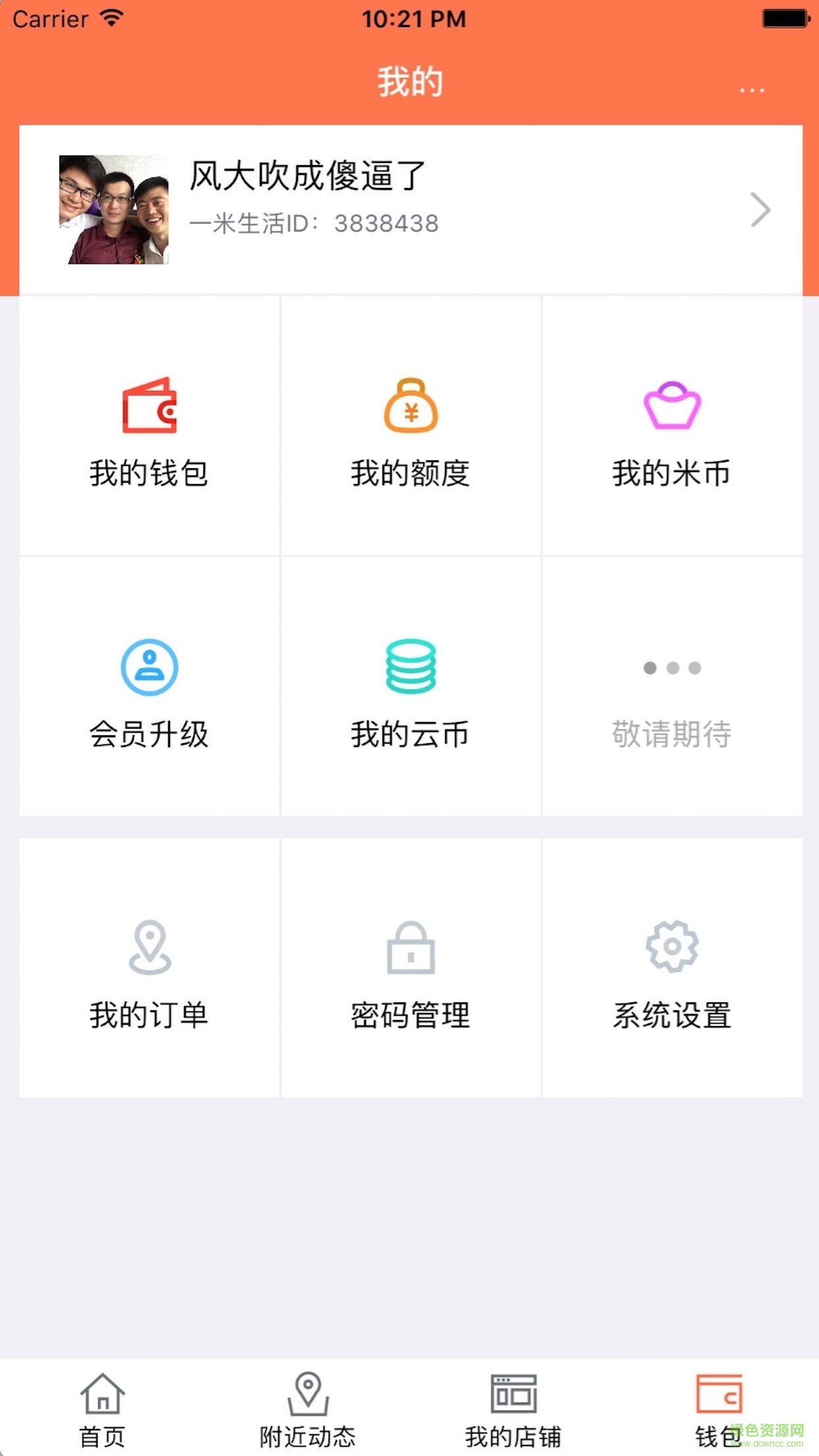
Task: Open the 我的云币 coin stack icon
Action: (x=410, y=668)
